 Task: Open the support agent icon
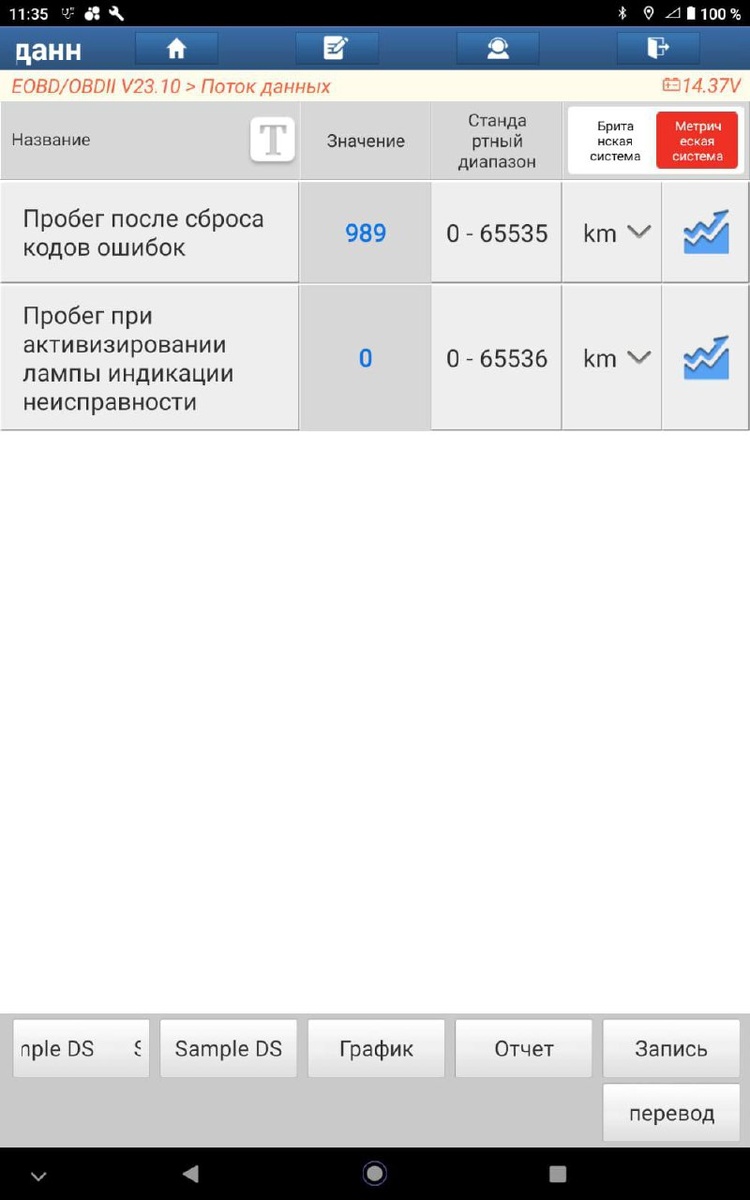[497, 48]
